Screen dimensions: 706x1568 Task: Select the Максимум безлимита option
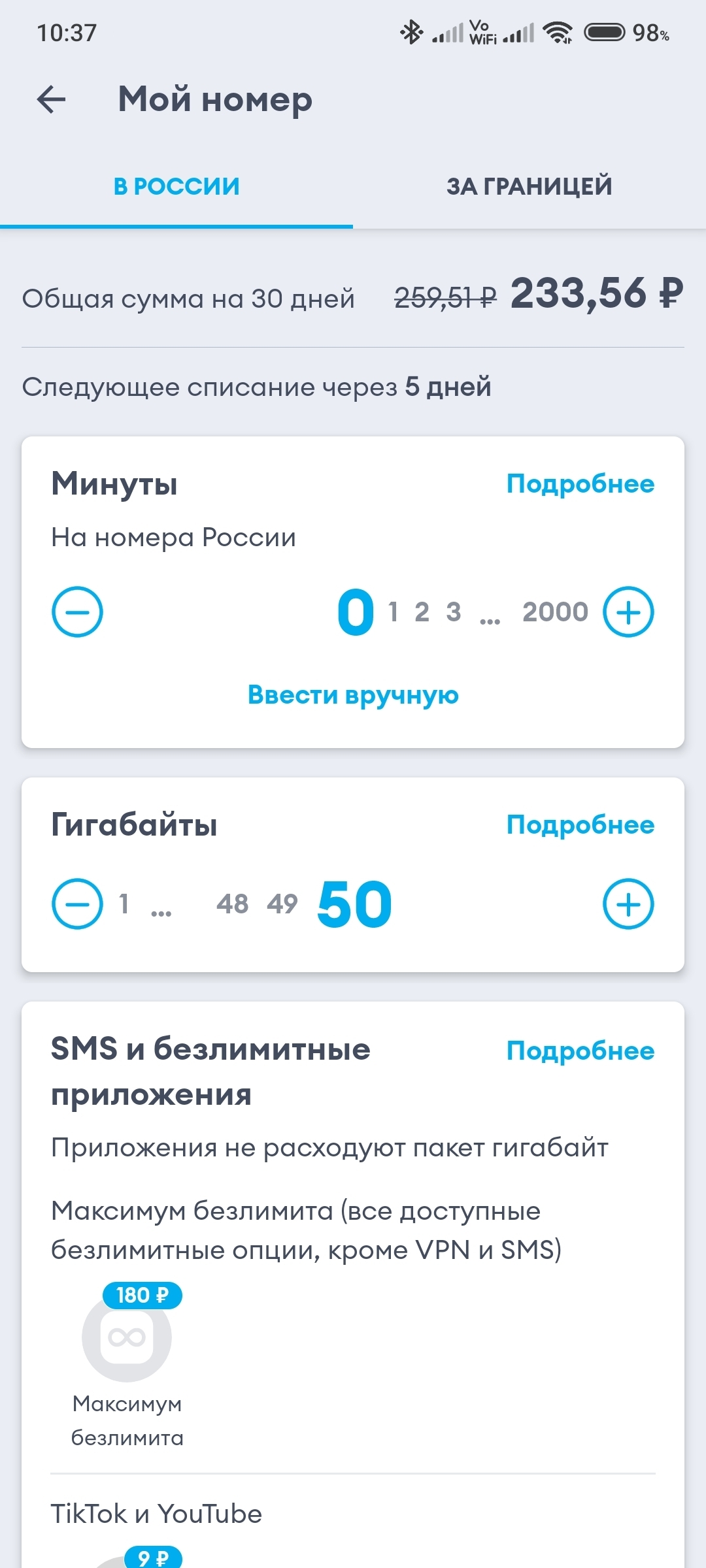(x=127, y=1337)
